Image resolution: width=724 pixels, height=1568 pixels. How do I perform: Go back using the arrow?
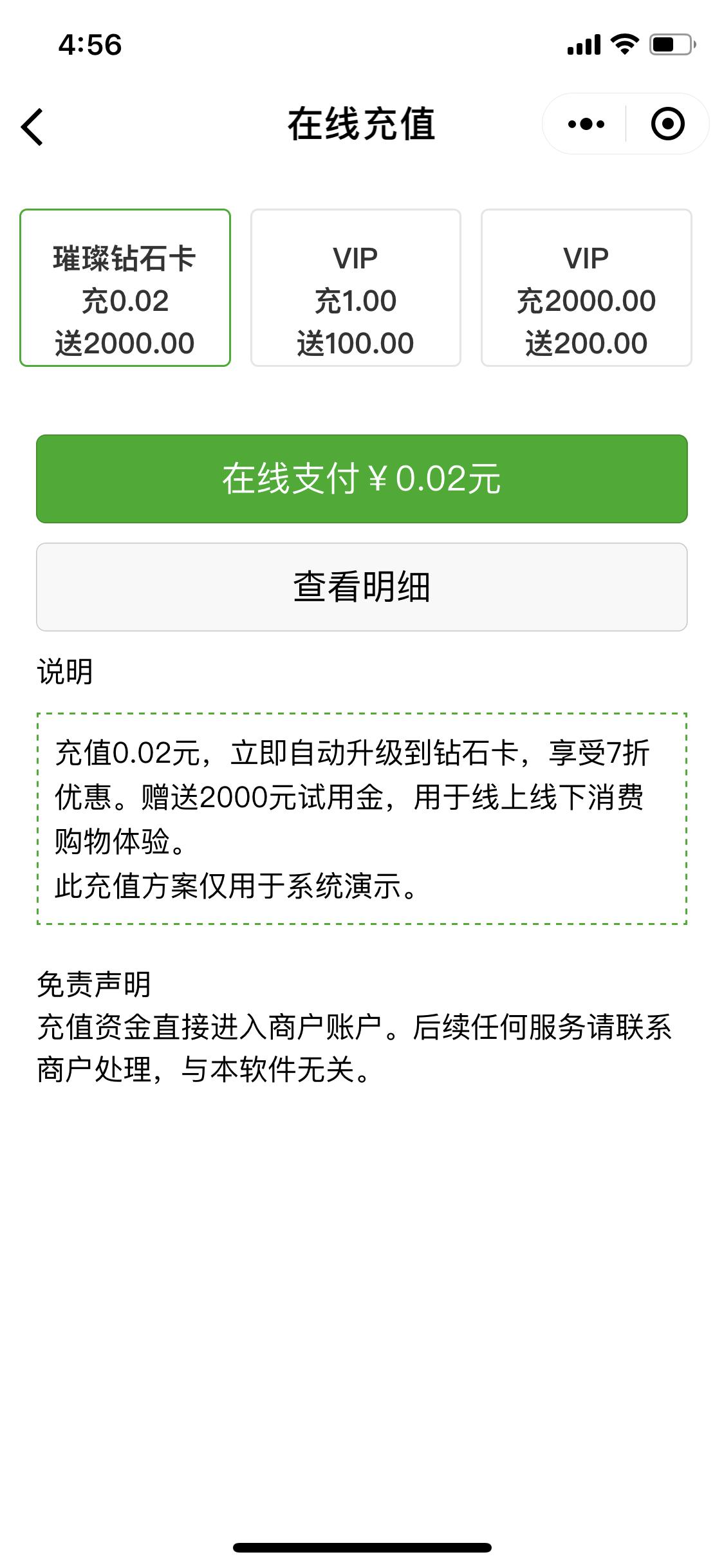(32, 126)
